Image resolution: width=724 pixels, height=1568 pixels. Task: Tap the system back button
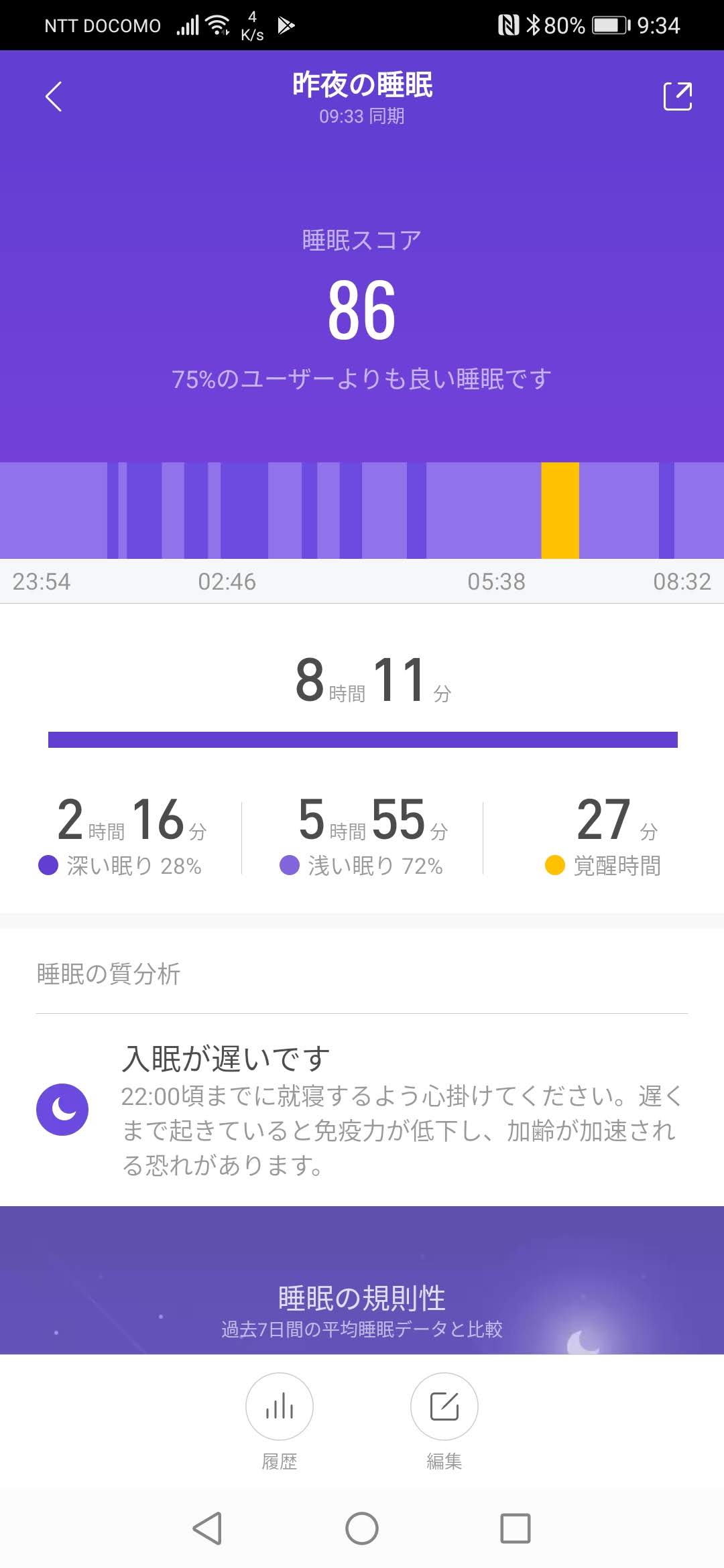coord(207,1528)
